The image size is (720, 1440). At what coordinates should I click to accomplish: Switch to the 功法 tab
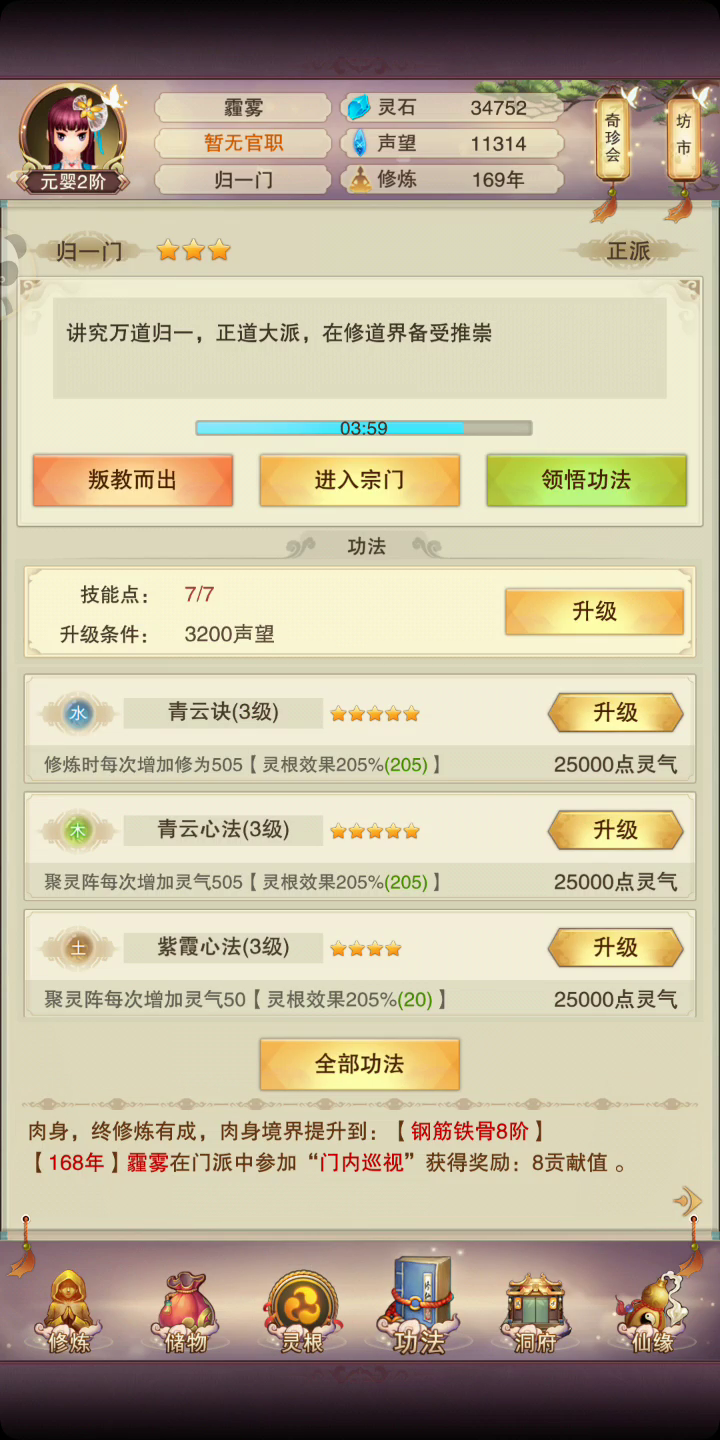419,1311
